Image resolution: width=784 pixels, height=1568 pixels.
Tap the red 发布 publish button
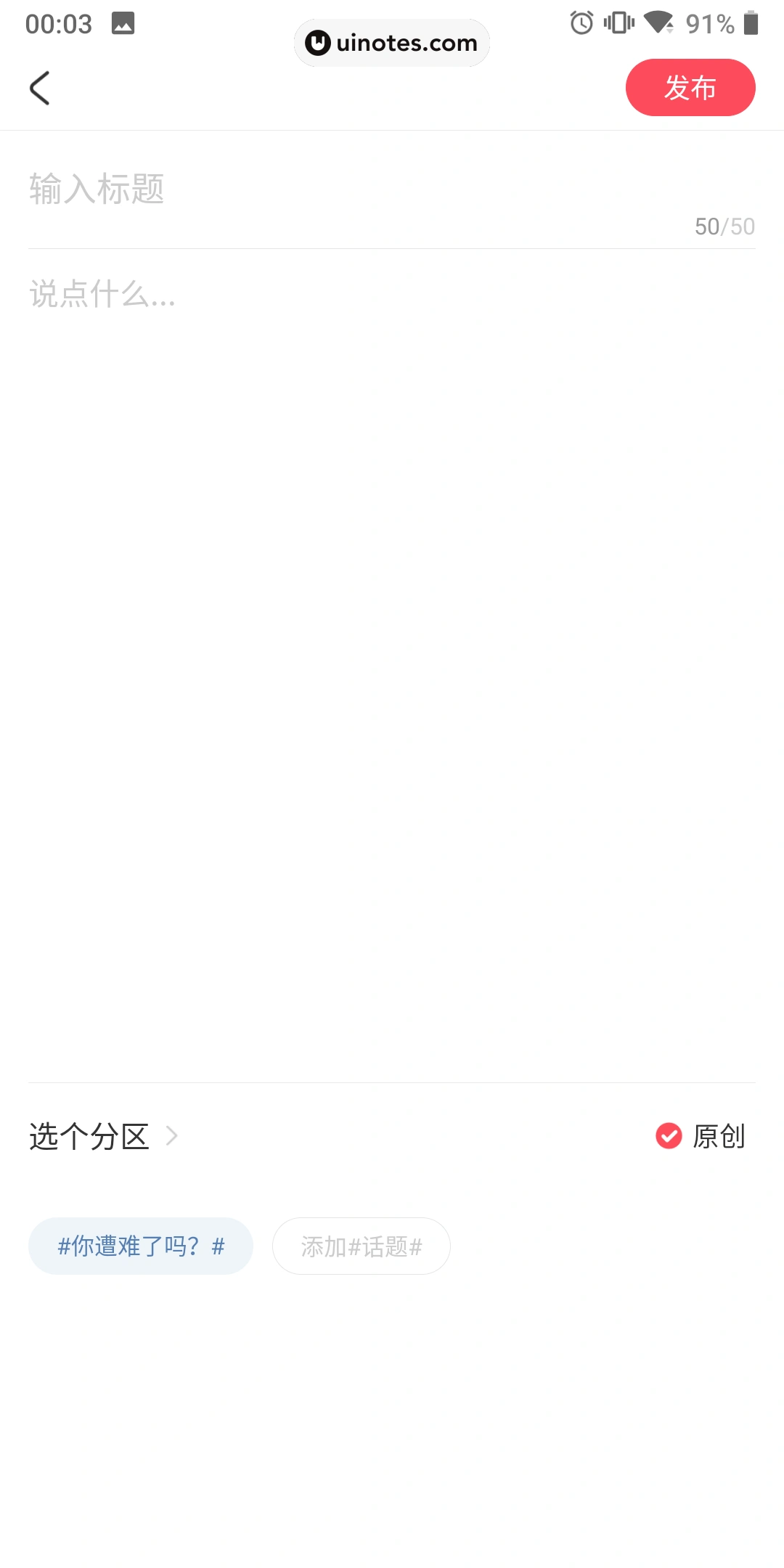[690, 88]
